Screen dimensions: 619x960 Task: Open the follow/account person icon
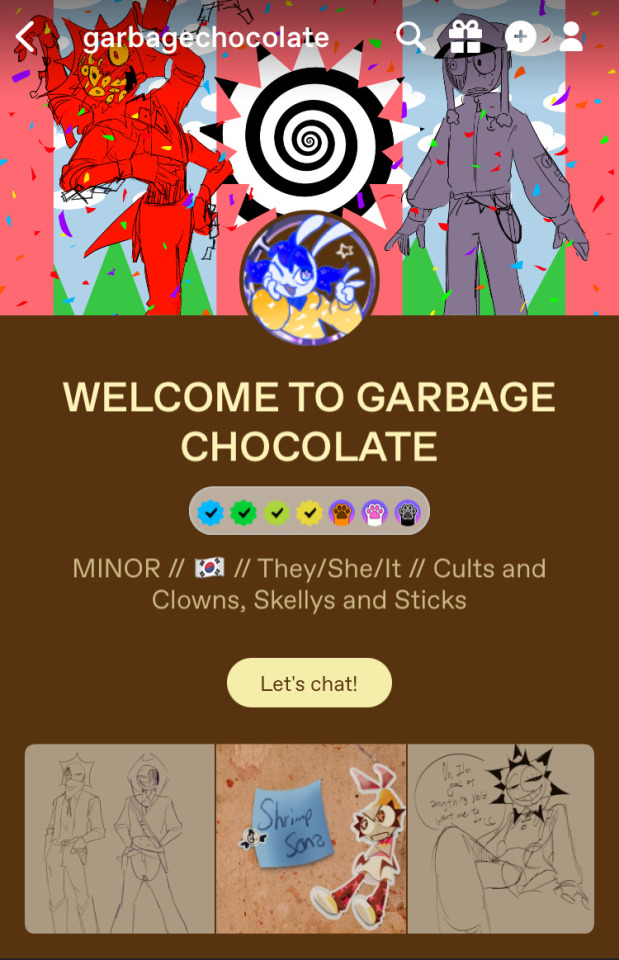coord(571,37)
